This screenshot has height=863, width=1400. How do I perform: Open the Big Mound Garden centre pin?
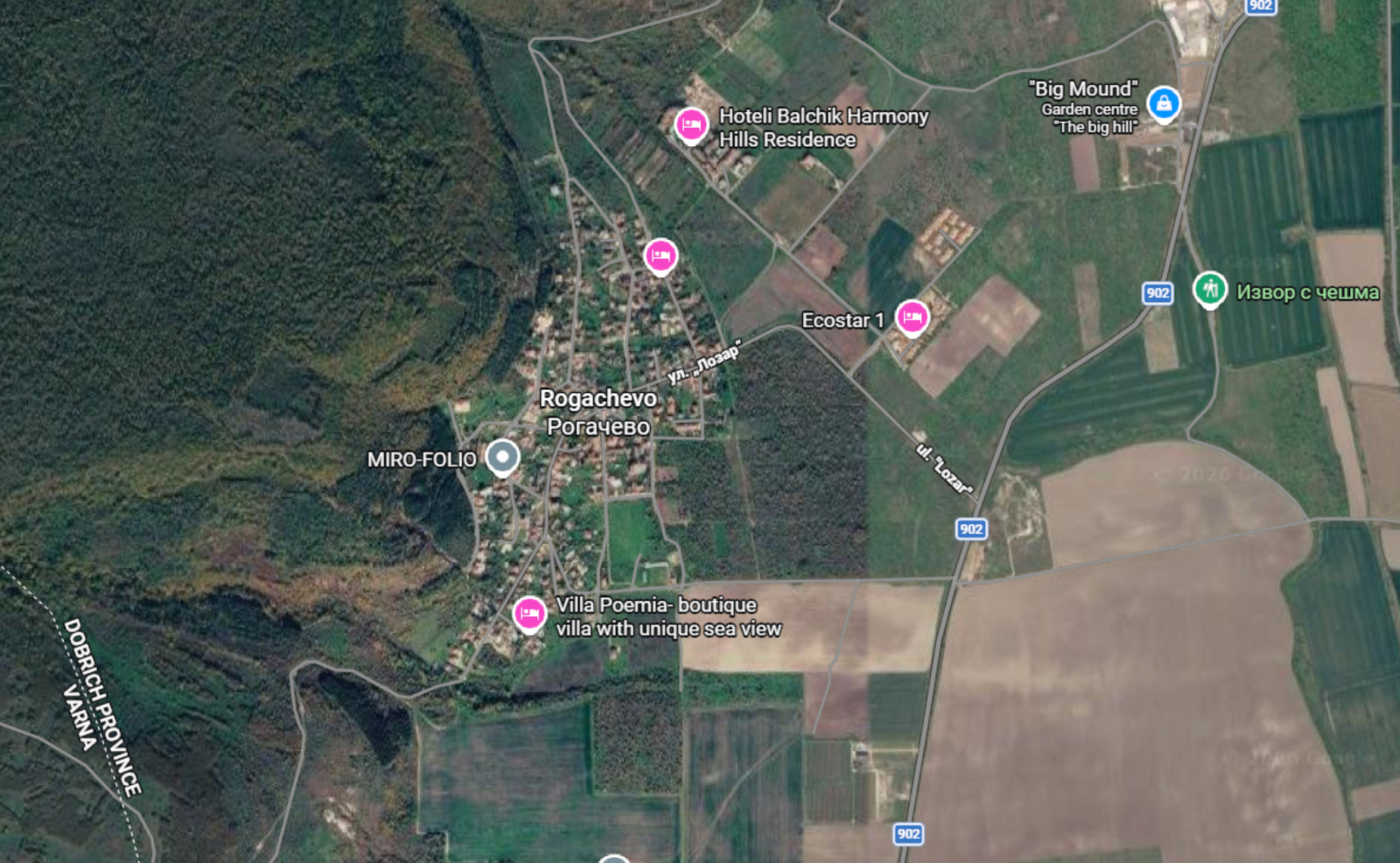pos(1163,103)
